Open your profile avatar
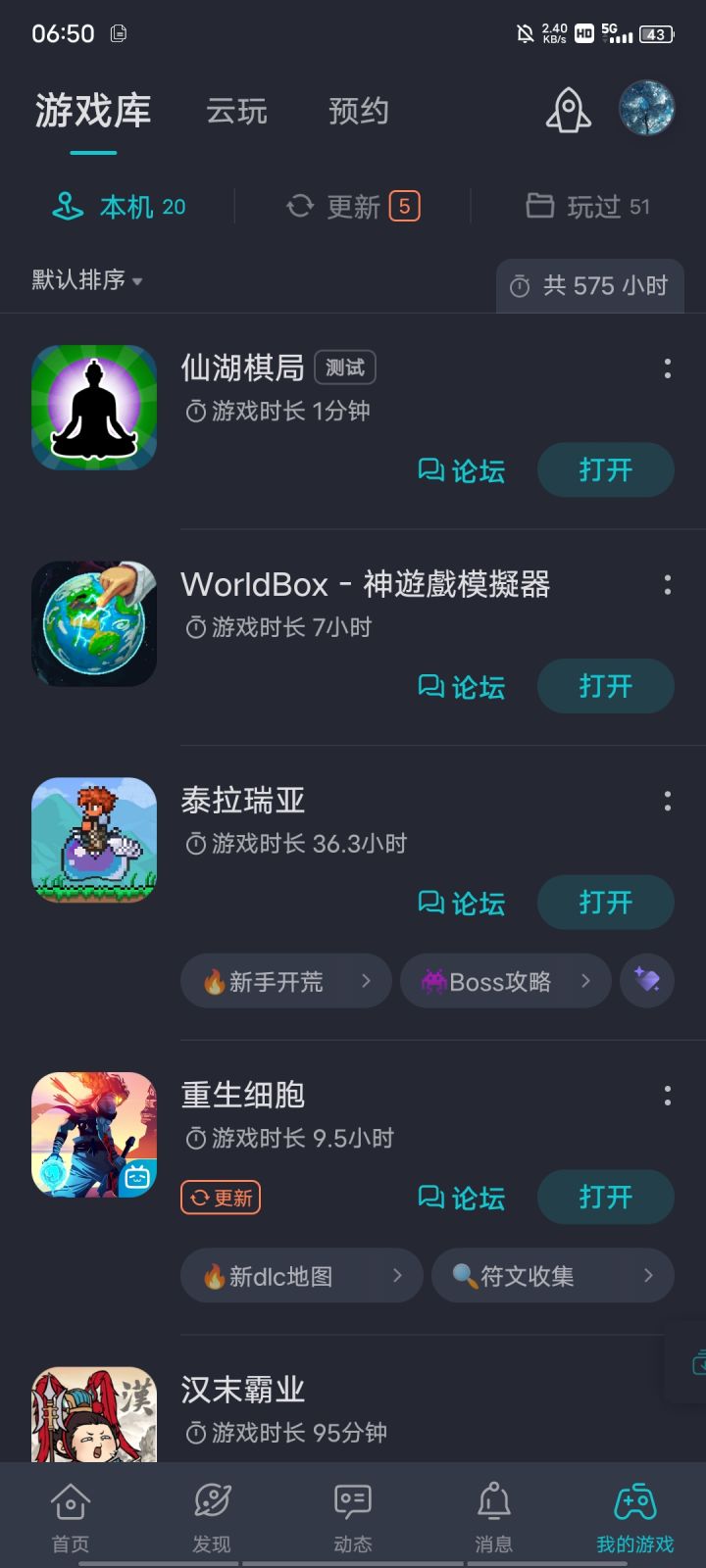This screenshot has width=706, height=1568. pos(646,109)
